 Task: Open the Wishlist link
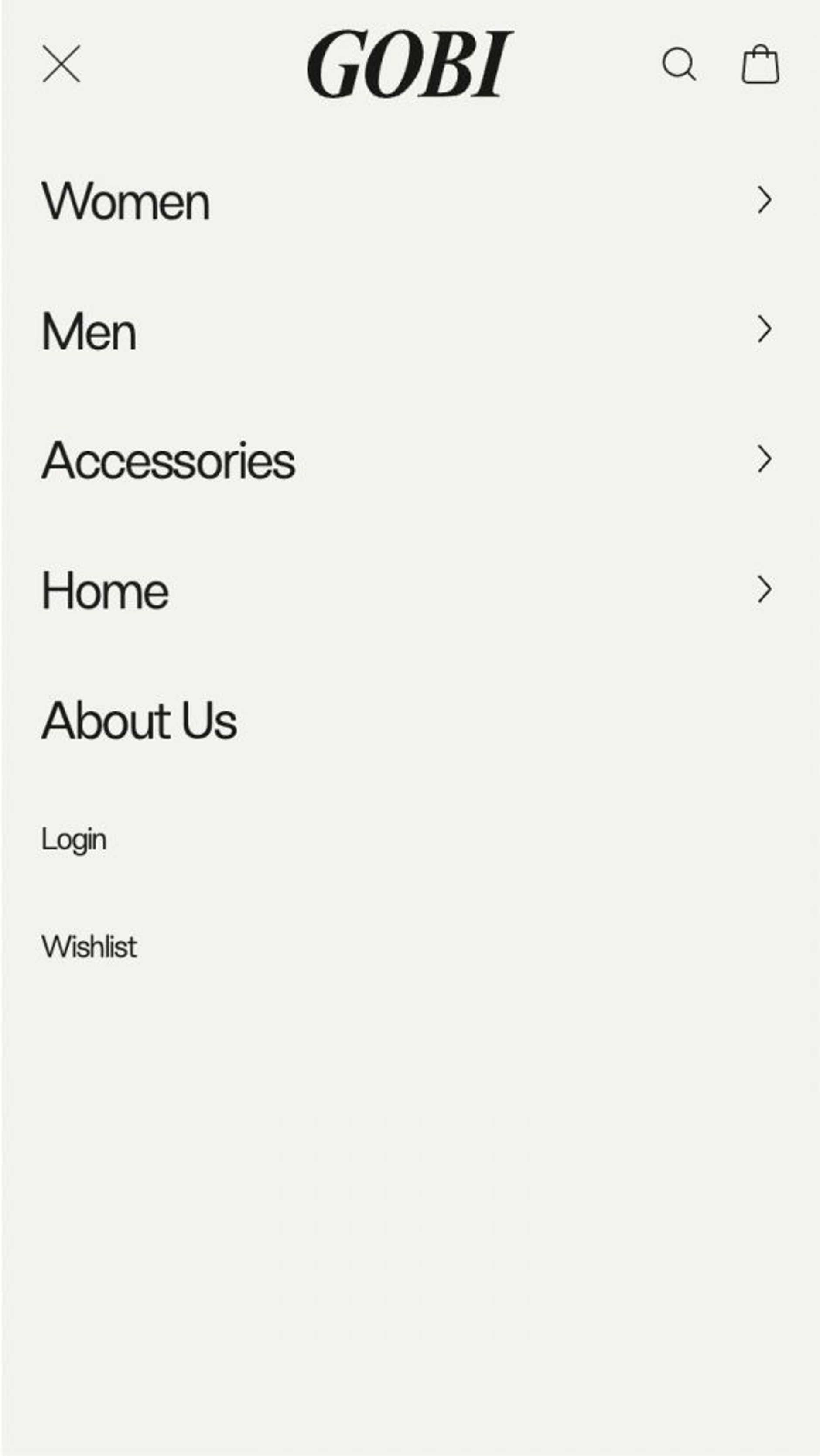tap(89, 946)
